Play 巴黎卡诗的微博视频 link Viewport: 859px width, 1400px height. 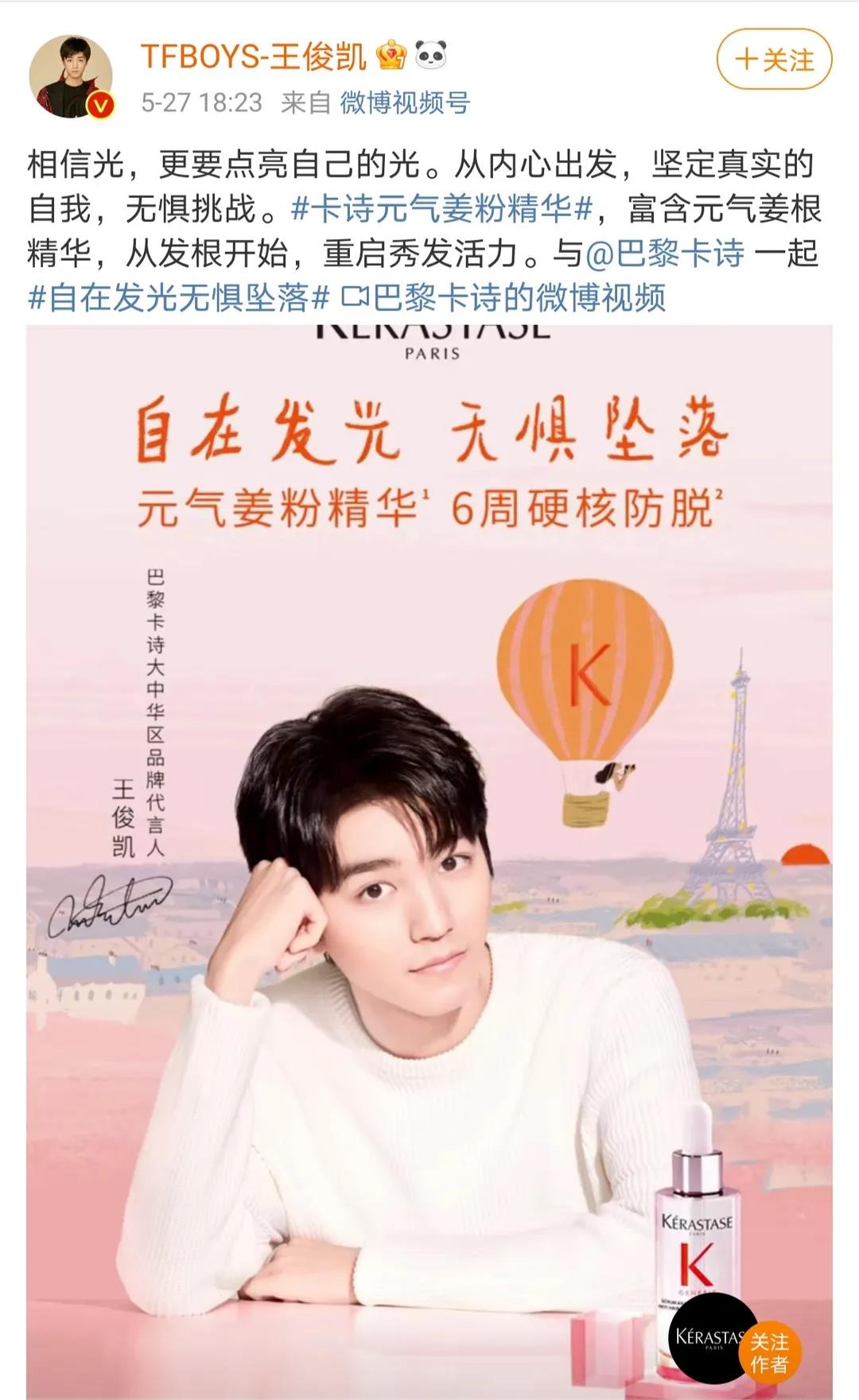pos(503,298)
